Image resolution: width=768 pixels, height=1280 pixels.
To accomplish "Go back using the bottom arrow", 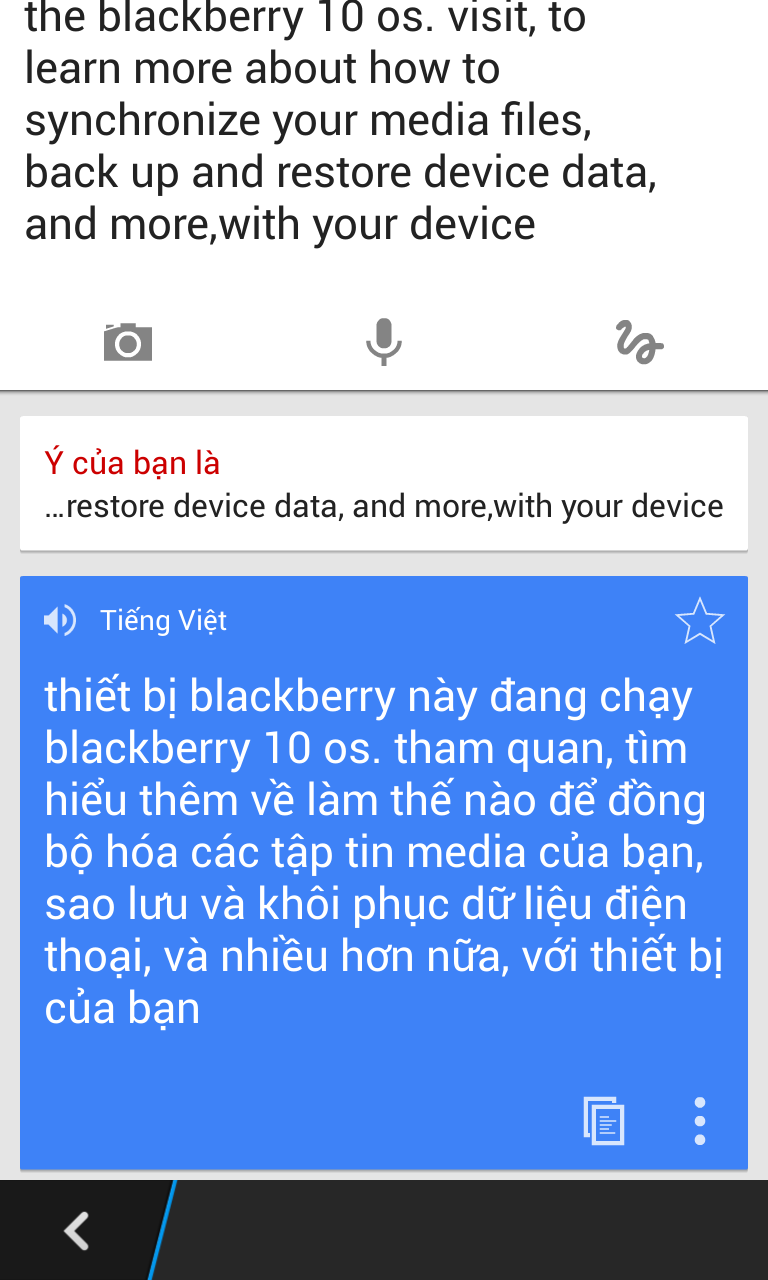I will click(x=77, y=1230).
